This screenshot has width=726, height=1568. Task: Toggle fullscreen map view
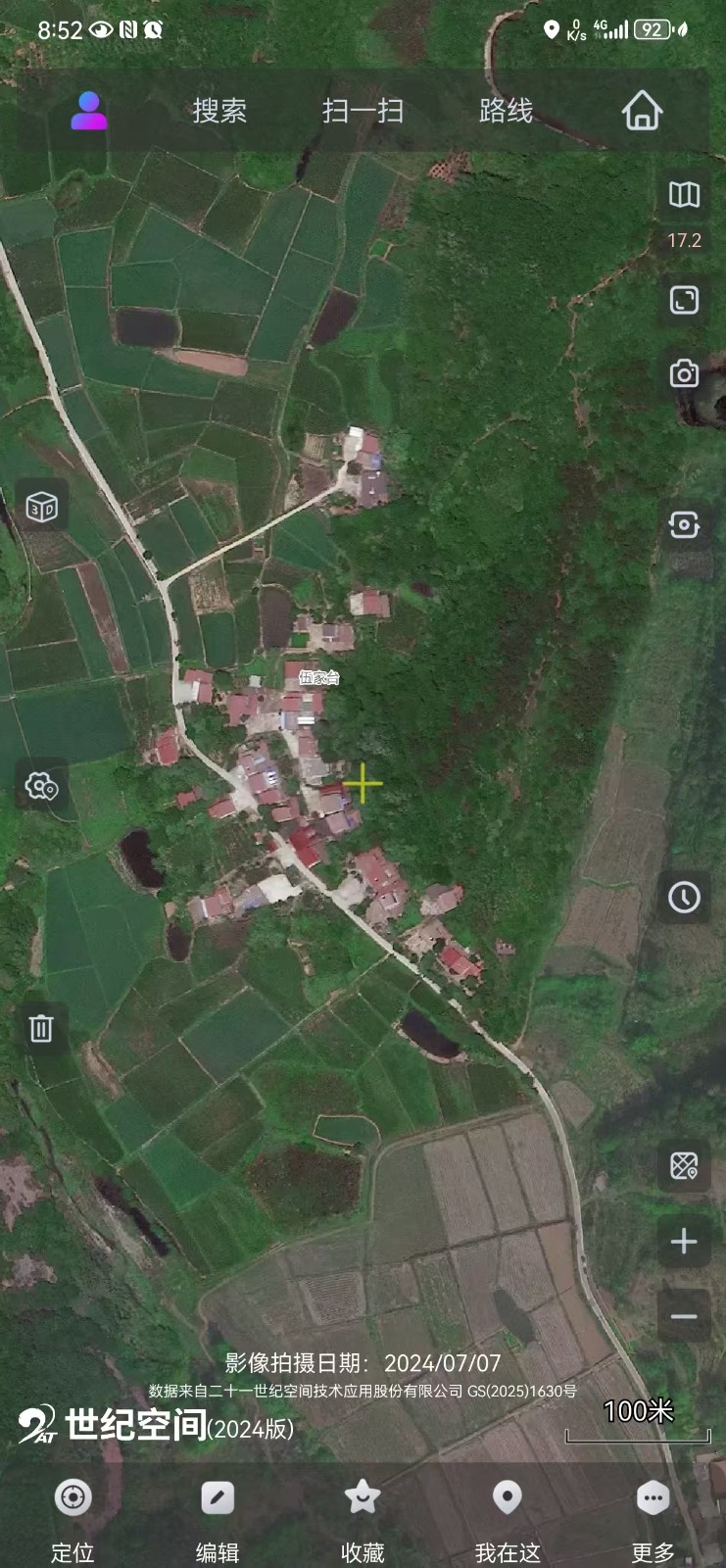pos(684,300)
